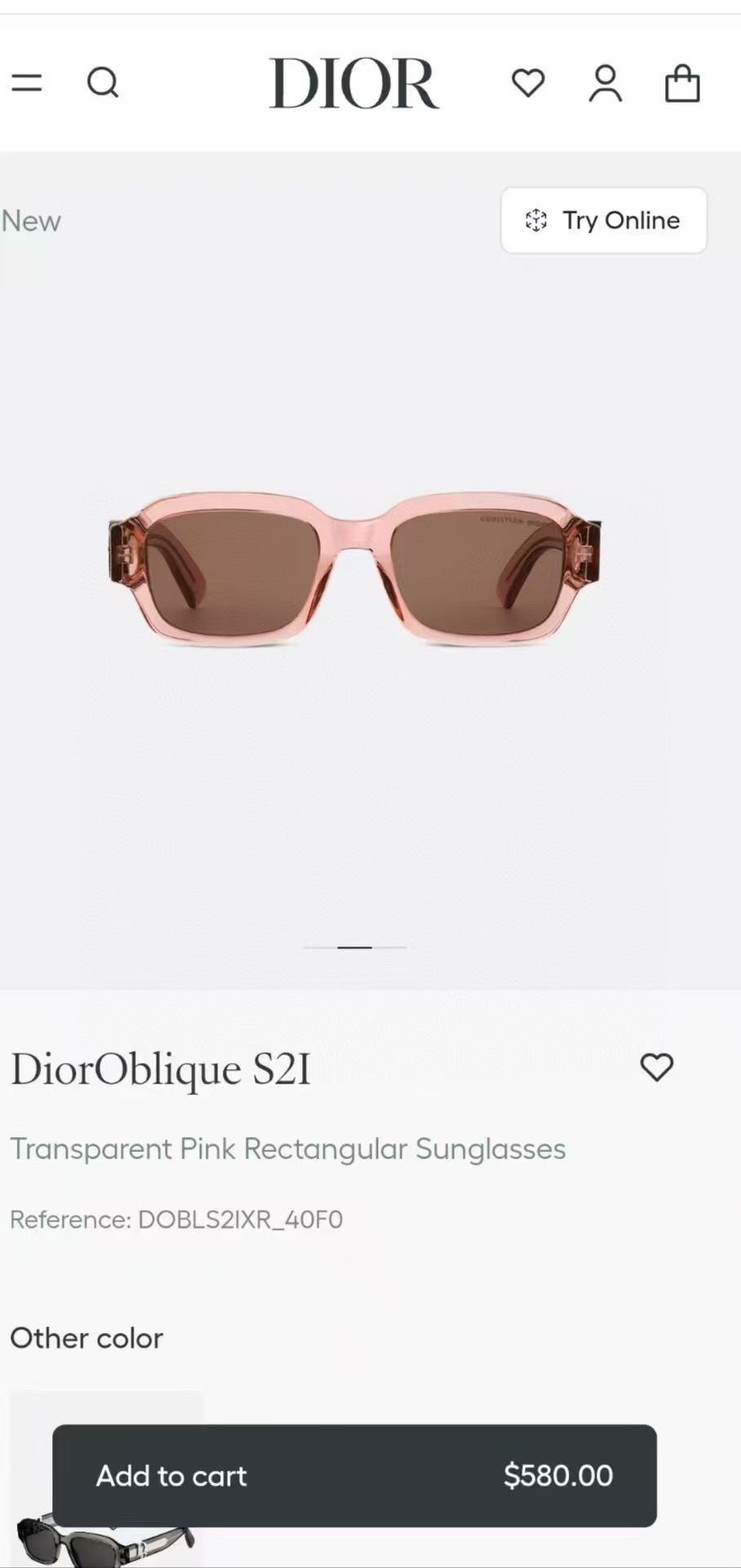Open the shopping bag
The image size is (741, 1568).
point(682,83)
